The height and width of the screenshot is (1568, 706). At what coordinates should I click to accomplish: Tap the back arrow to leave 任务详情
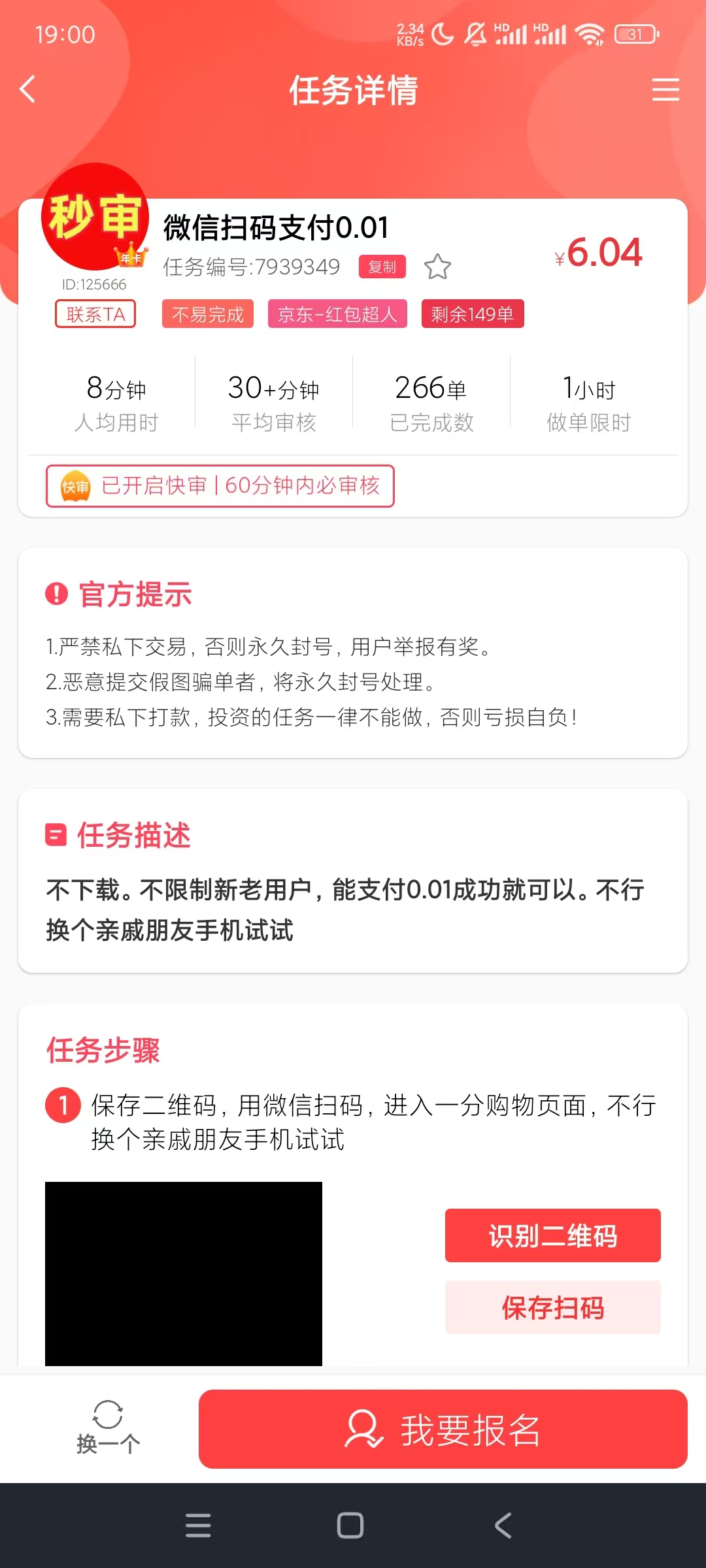28,90
